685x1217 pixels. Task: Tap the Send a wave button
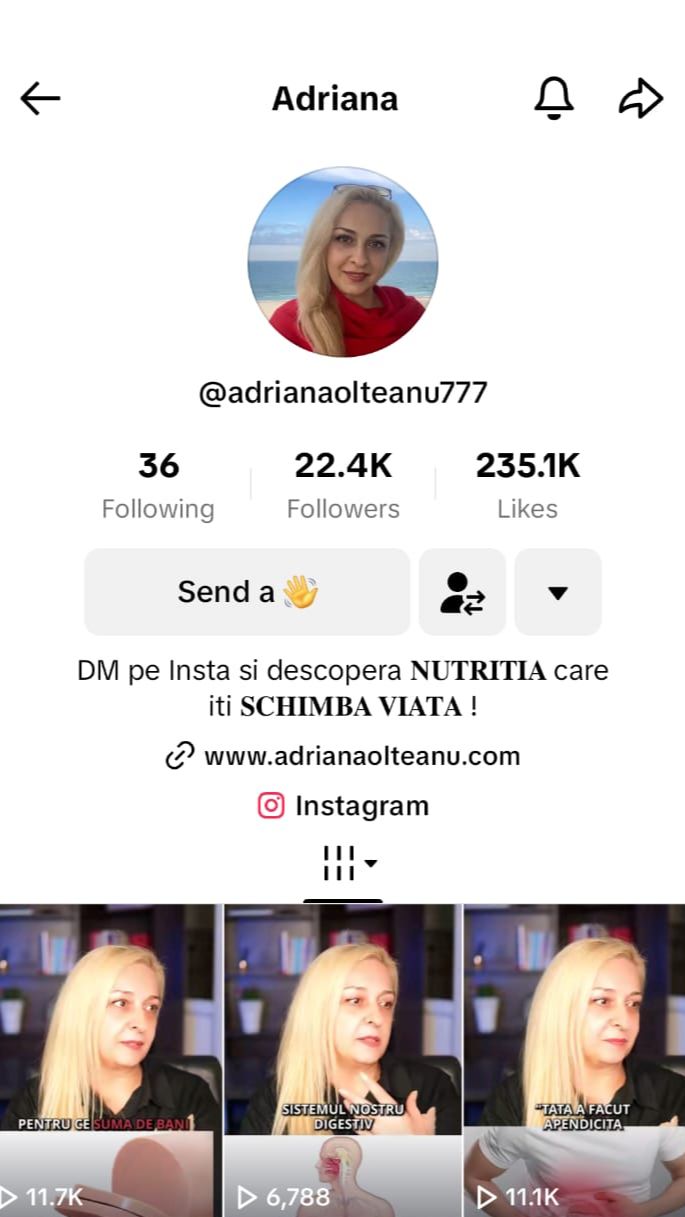pyautogui.click(x=247, y=592)
